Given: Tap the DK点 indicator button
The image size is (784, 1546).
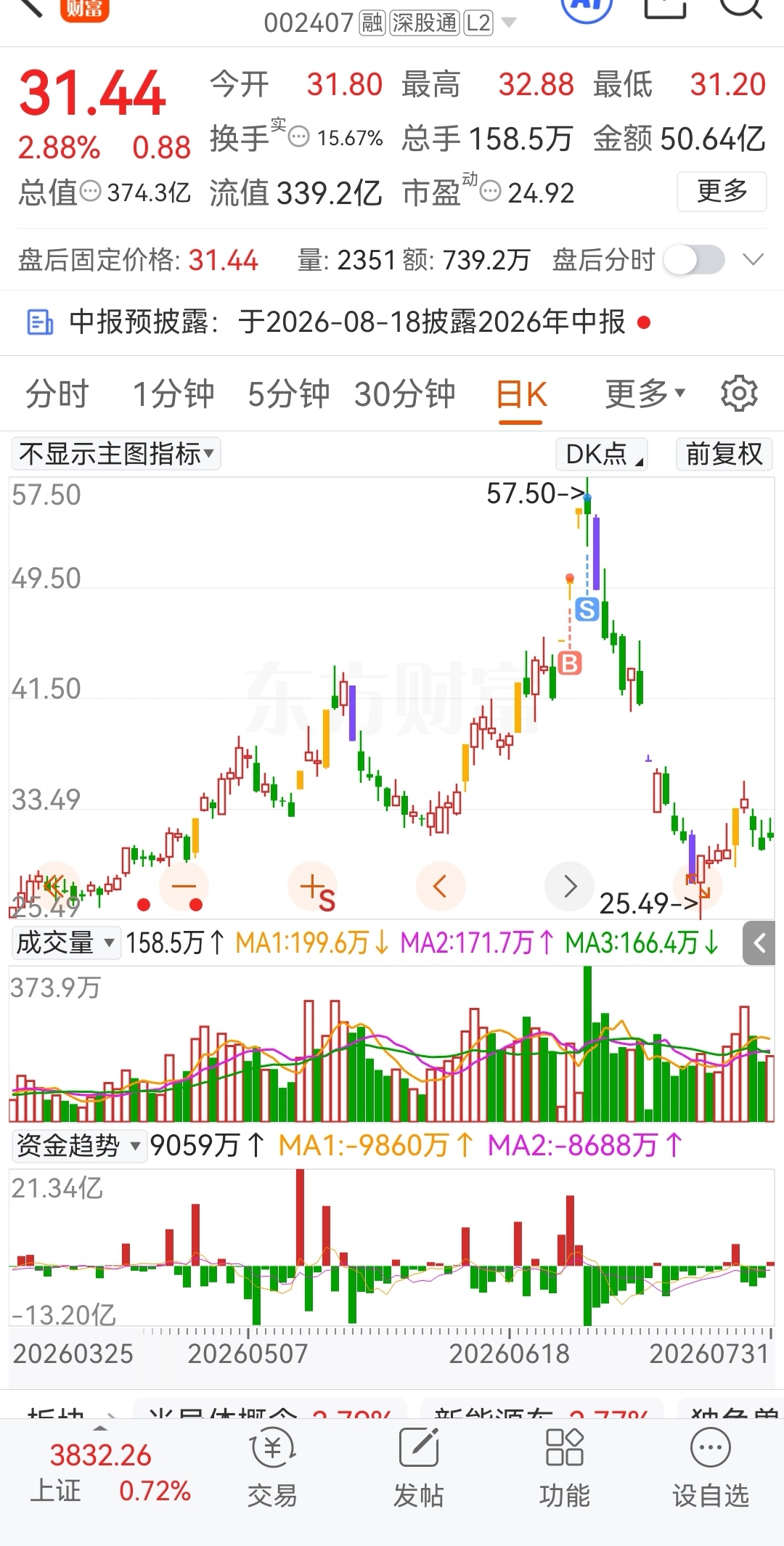Looking at the screenshot, I should (x=602, y=454).
